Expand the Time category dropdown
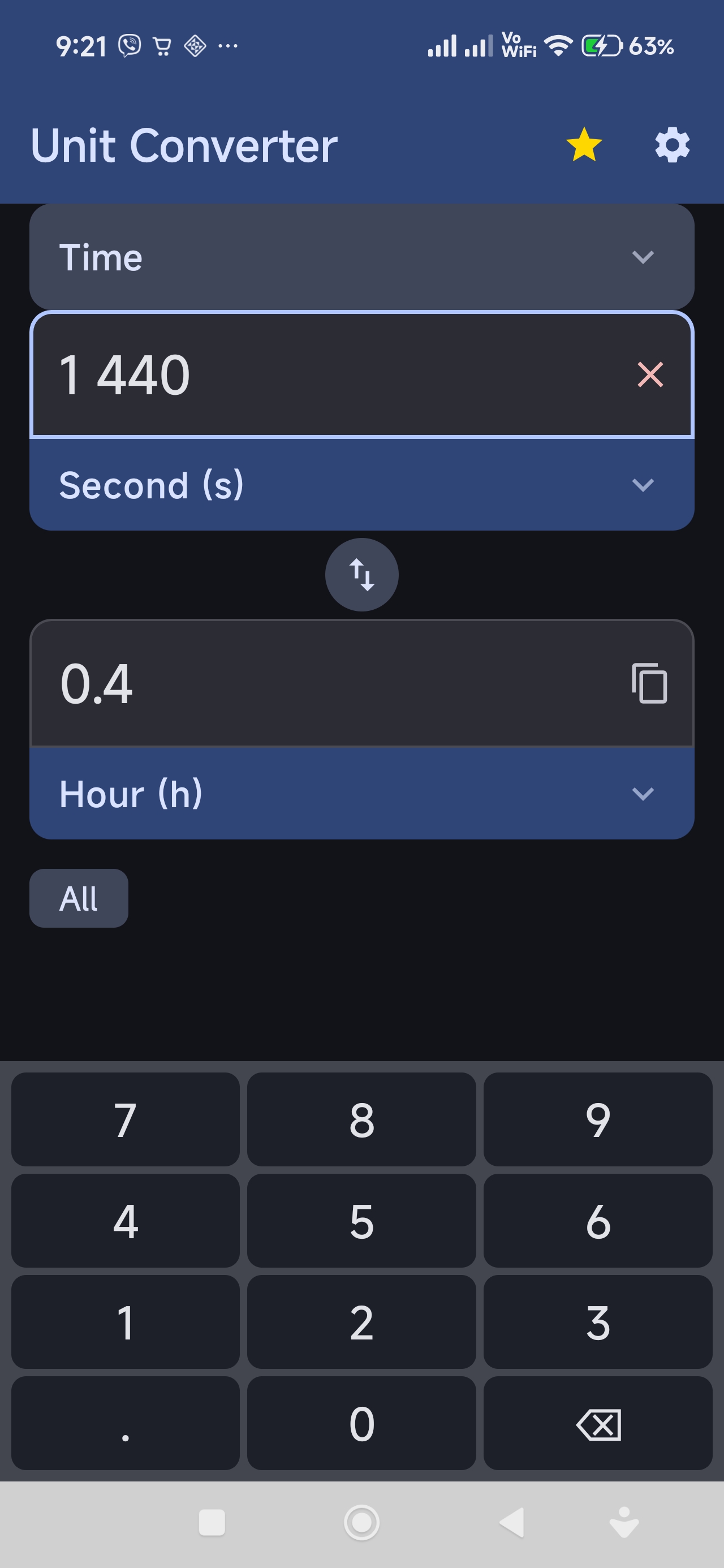The height and width of the screenshot is (1568, 724). (361, 257)
